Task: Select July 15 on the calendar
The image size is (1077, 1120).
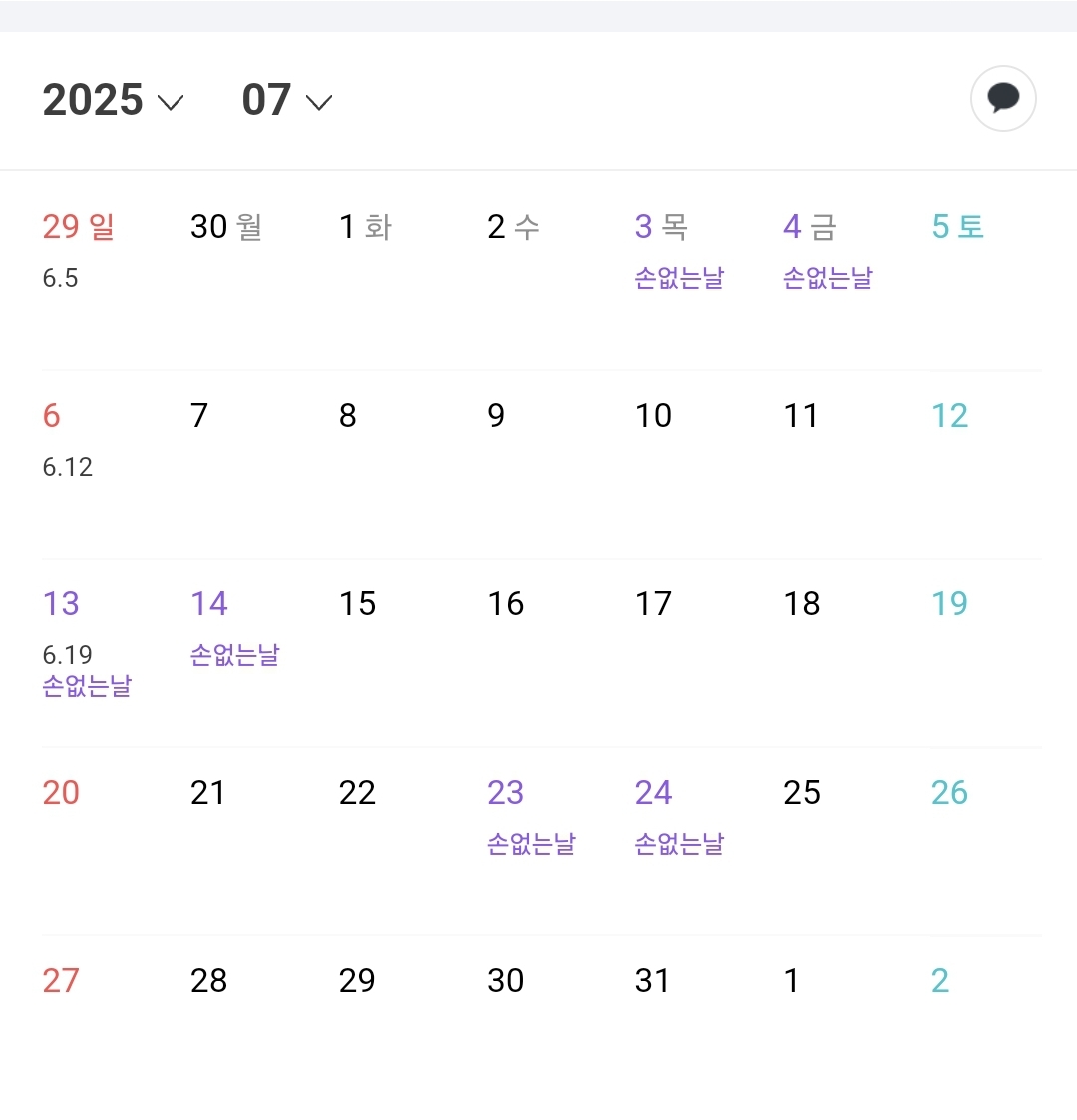Action: click(357, 603)
